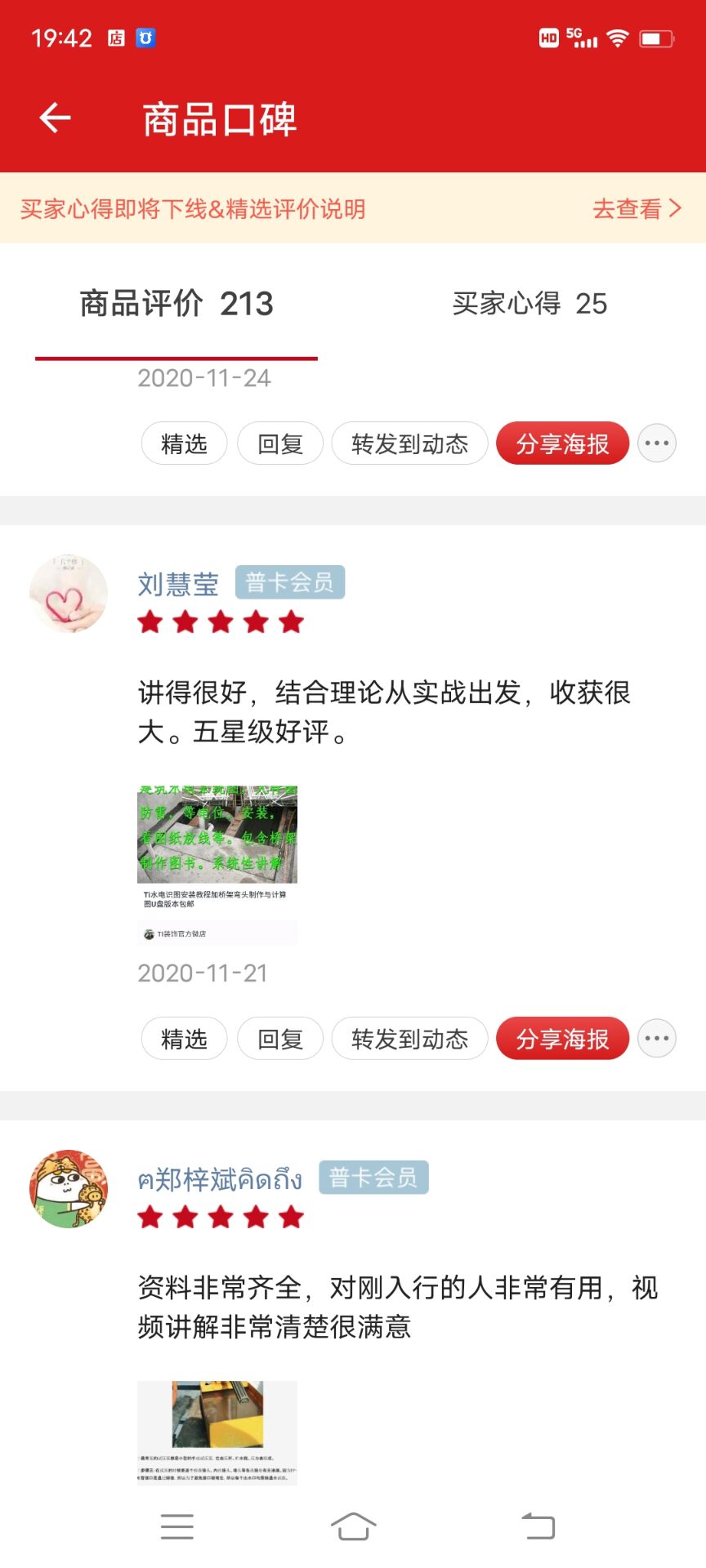Open 郑梓斌's profile avatar
706x1568 pixels.
click(69, 1189)
